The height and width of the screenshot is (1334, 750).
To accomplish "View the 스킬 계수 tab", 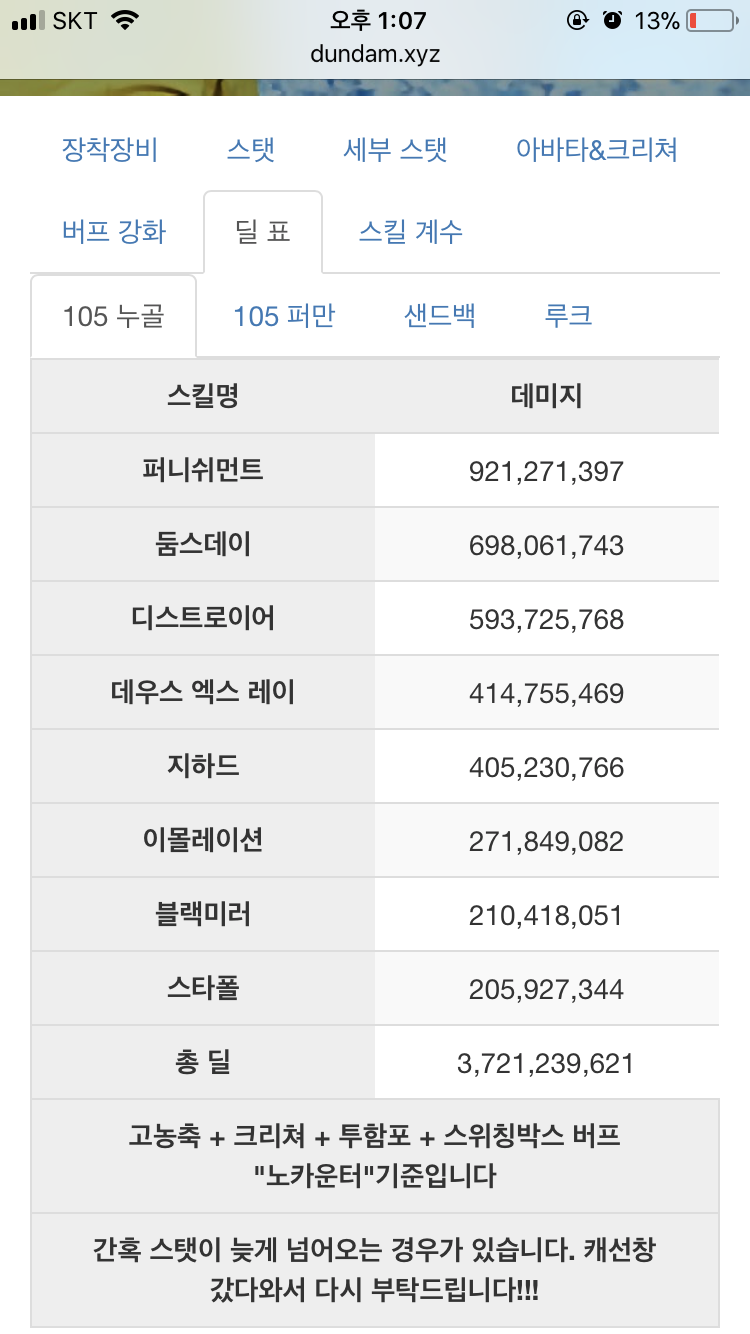I will pyautogui.click(x=411, y=232).
